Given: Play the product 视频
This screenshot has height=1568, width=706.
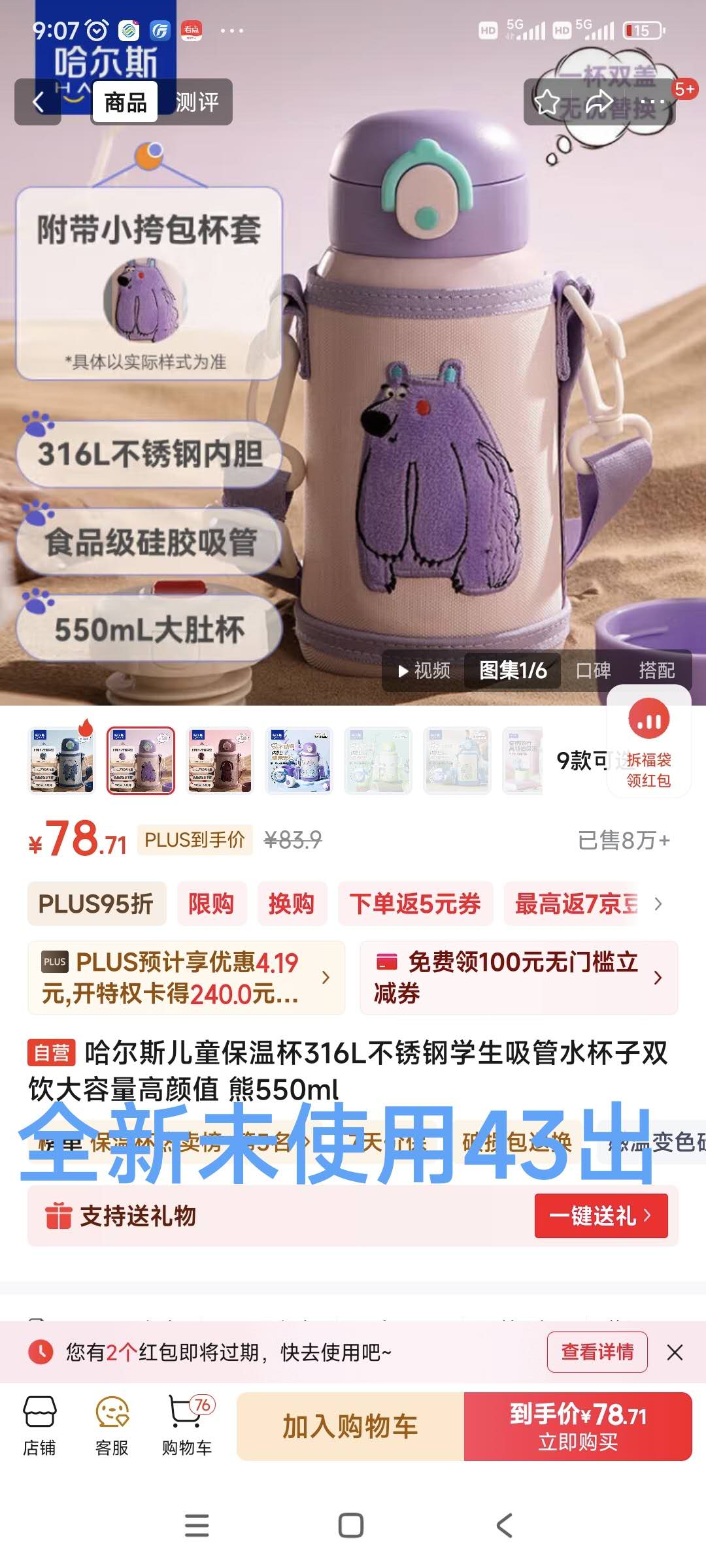Looking at the screenshot, I should [x=424, y=670].
